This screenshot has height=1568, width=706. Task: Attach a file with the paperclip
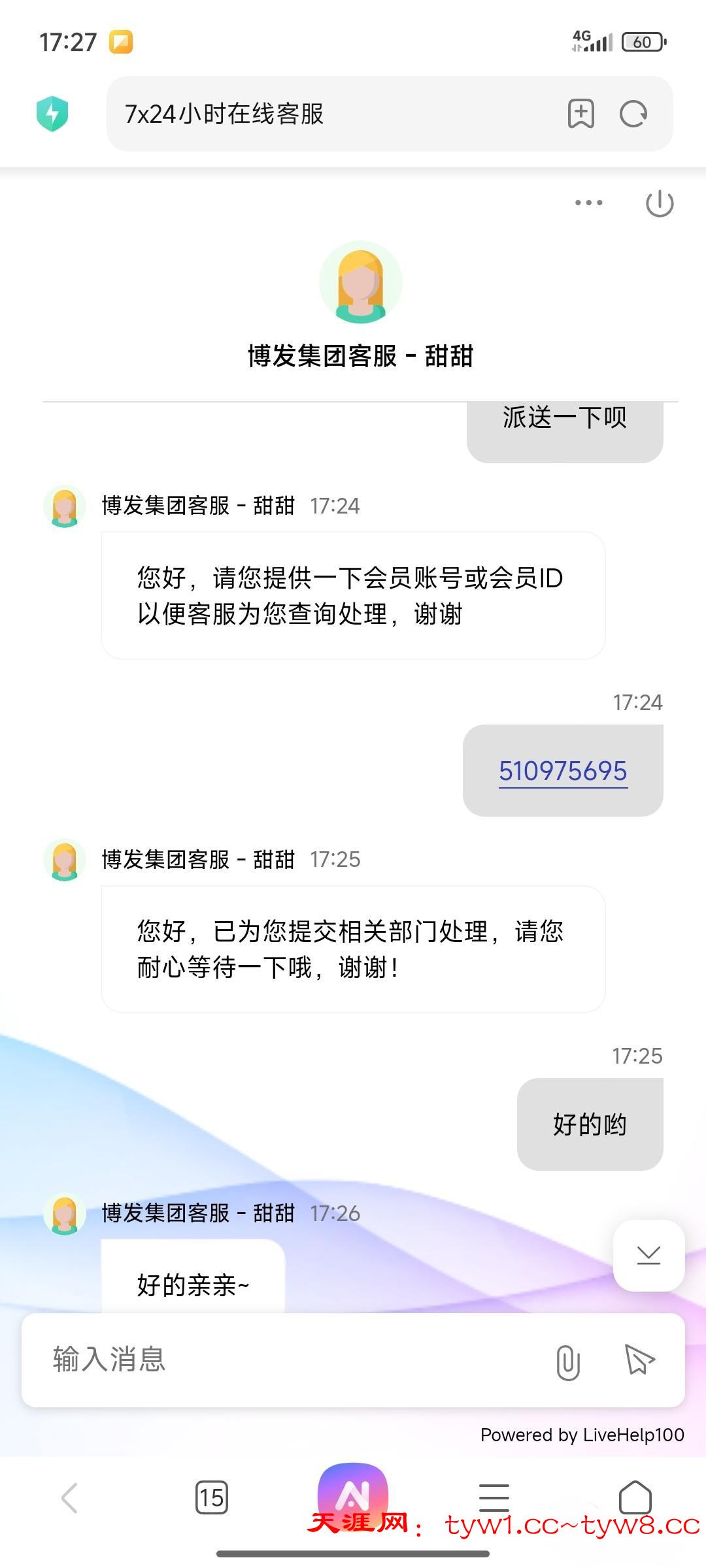pyautogui.click(x=567, y=1362)
